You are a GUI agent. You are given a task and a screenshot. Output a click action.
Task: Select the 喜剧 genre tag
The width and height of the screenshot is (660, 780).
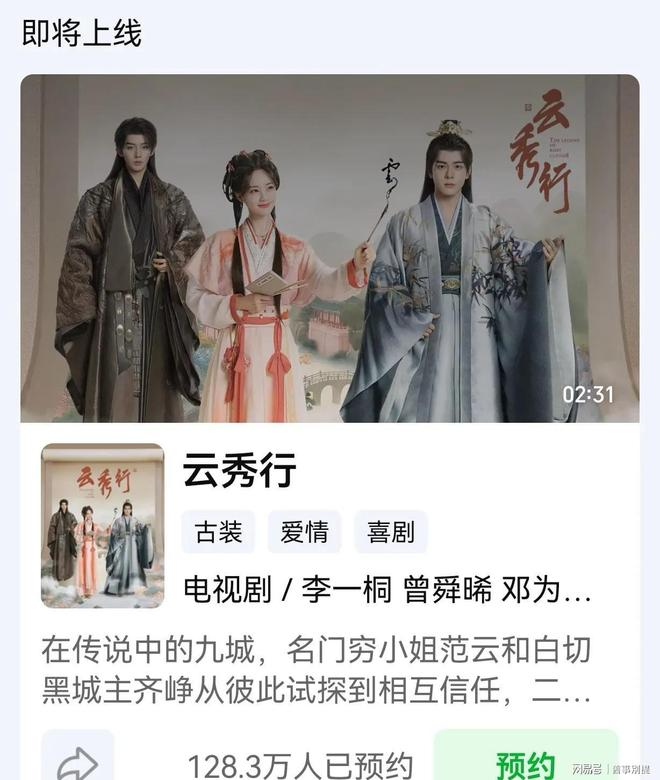point(390,532)
